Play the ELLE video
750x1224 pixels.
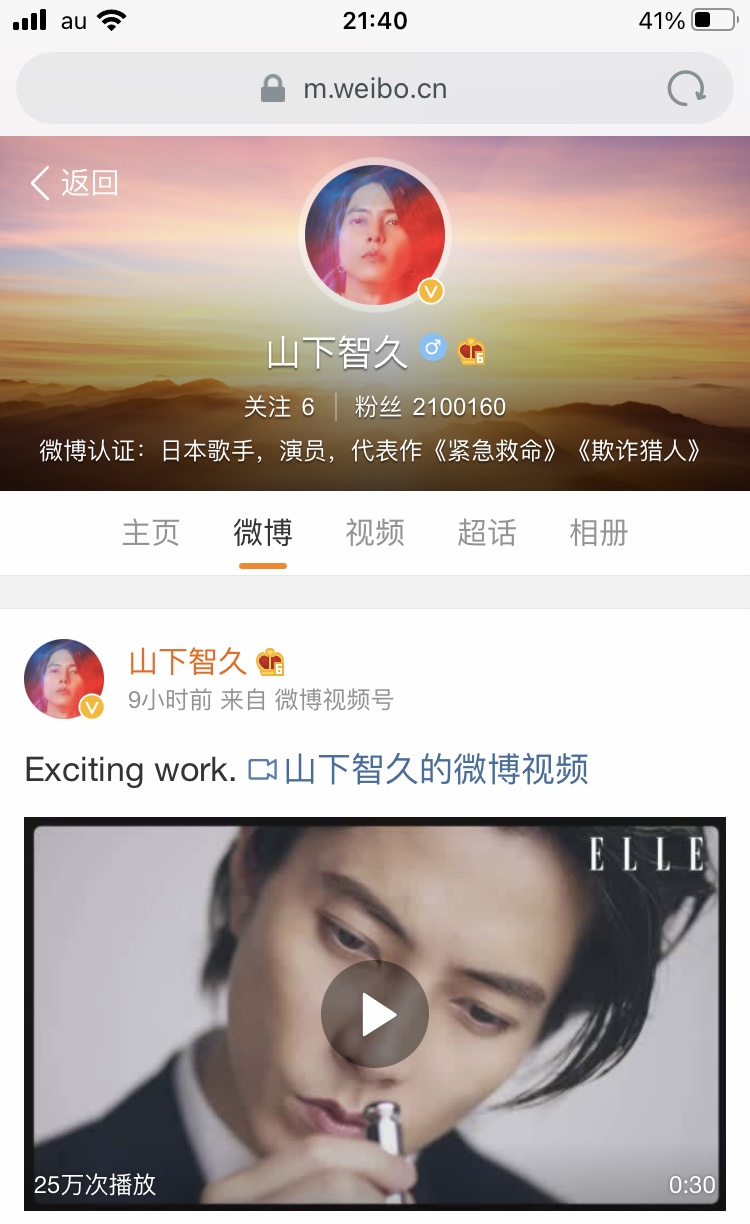pyautogui.click(x=375, y=1014)
